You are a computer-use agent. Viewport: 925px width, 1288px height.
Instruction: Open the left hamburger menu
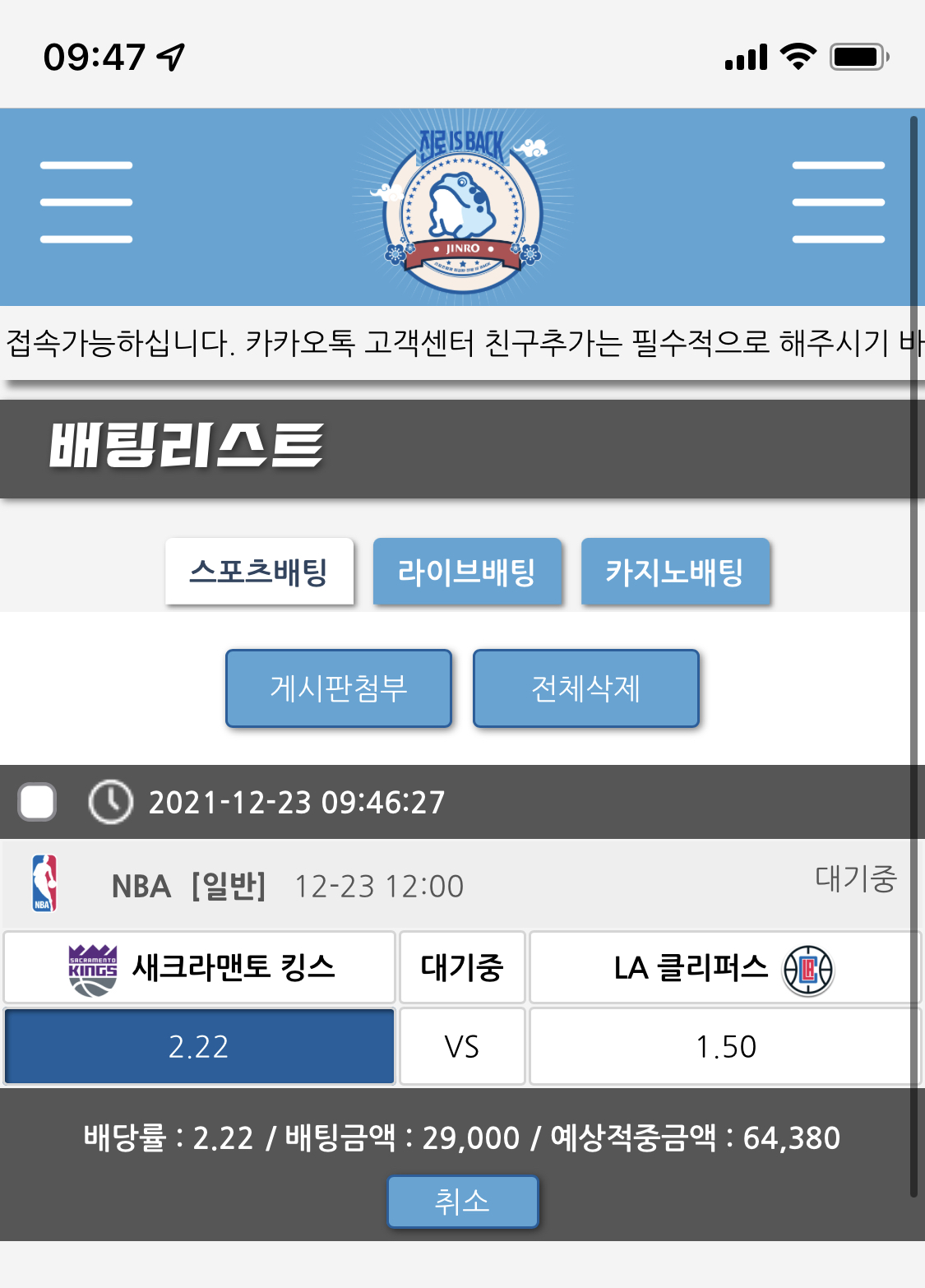coord(86,202)
